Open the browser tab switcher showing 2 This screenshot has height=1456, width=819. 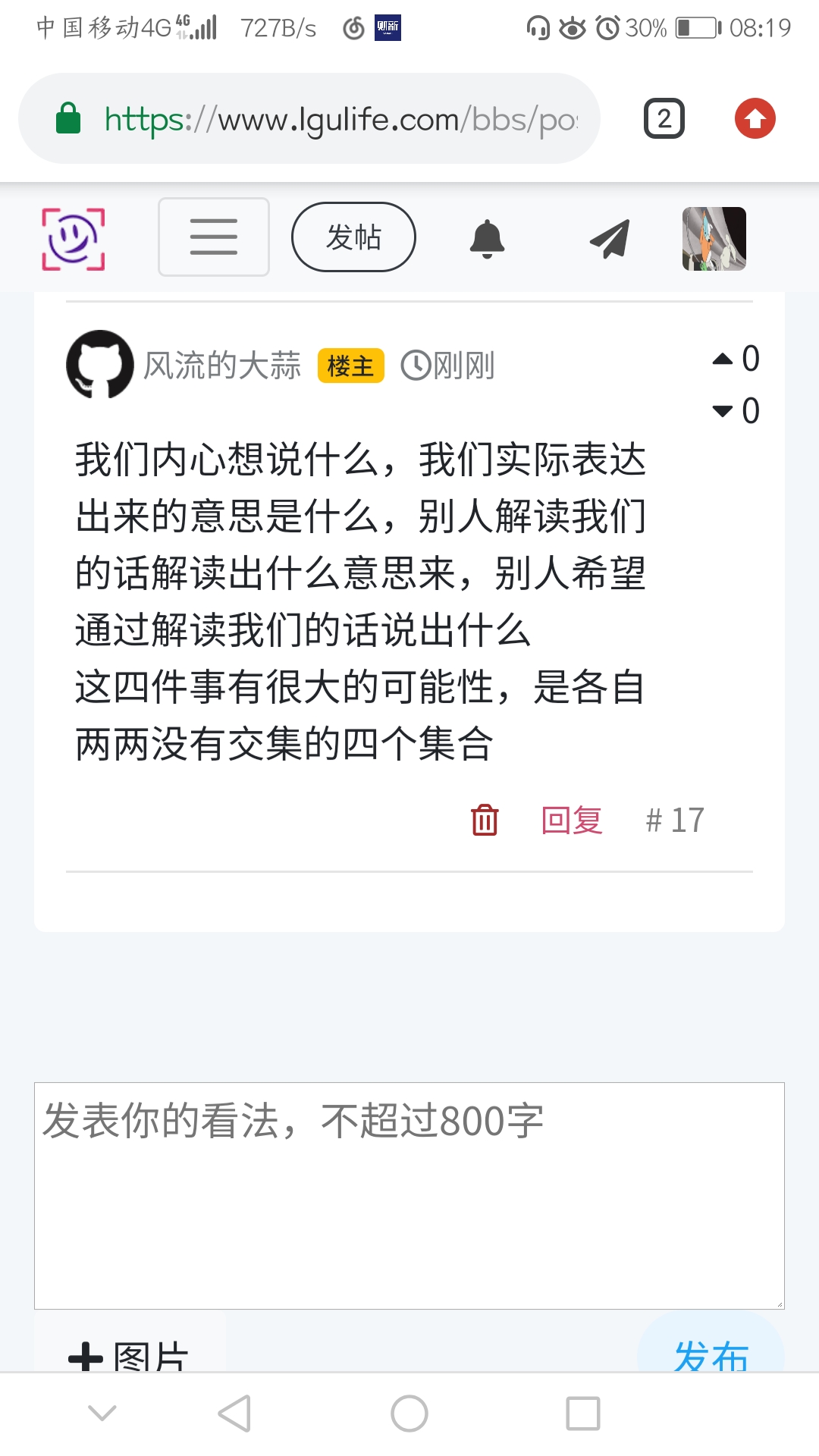[x=664, y=119]
